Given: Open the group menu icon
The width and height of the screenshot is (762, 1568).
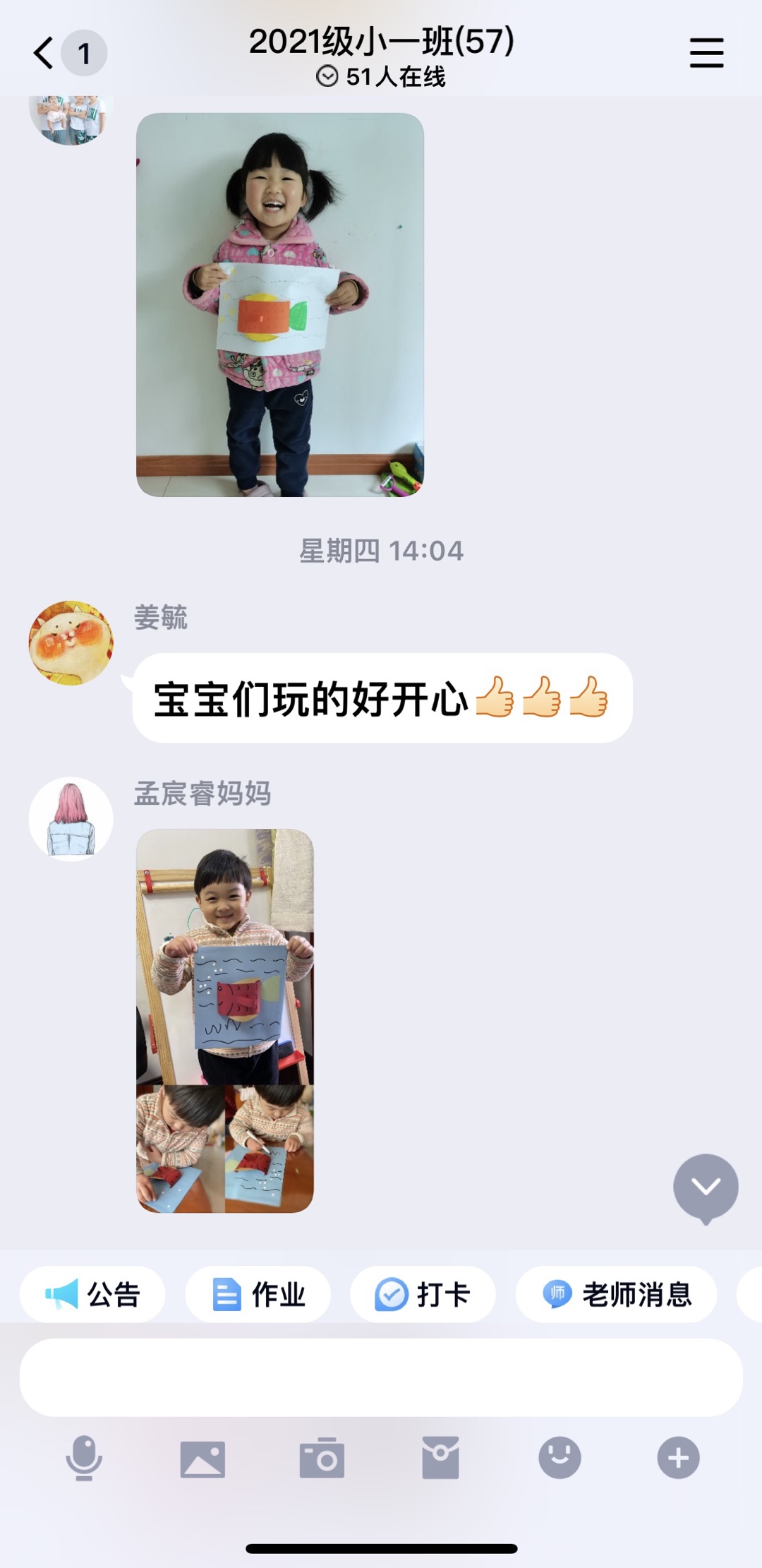Looking at the screenshot, I should [706, 53].
